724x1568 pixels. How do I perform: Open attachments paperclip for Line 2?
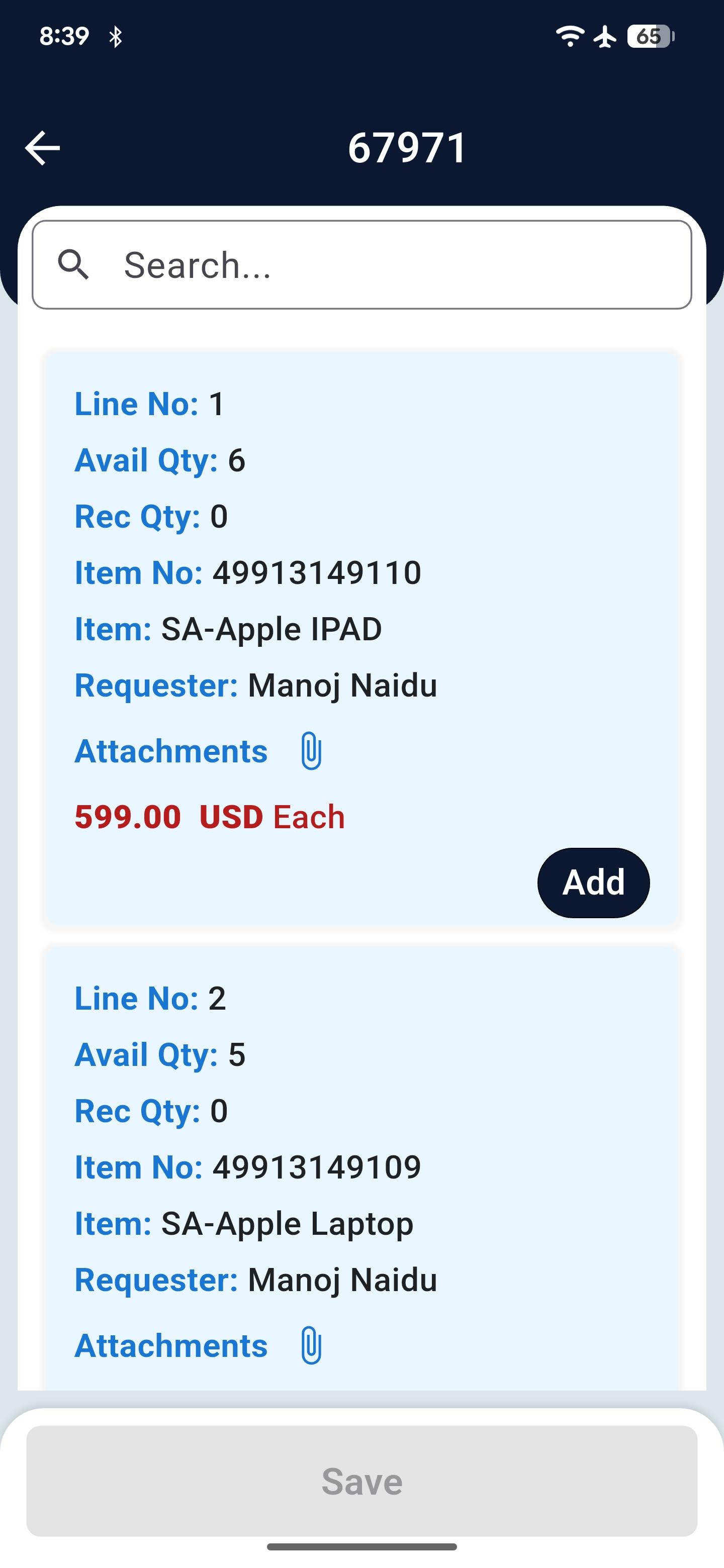[x=311, y=1346]
